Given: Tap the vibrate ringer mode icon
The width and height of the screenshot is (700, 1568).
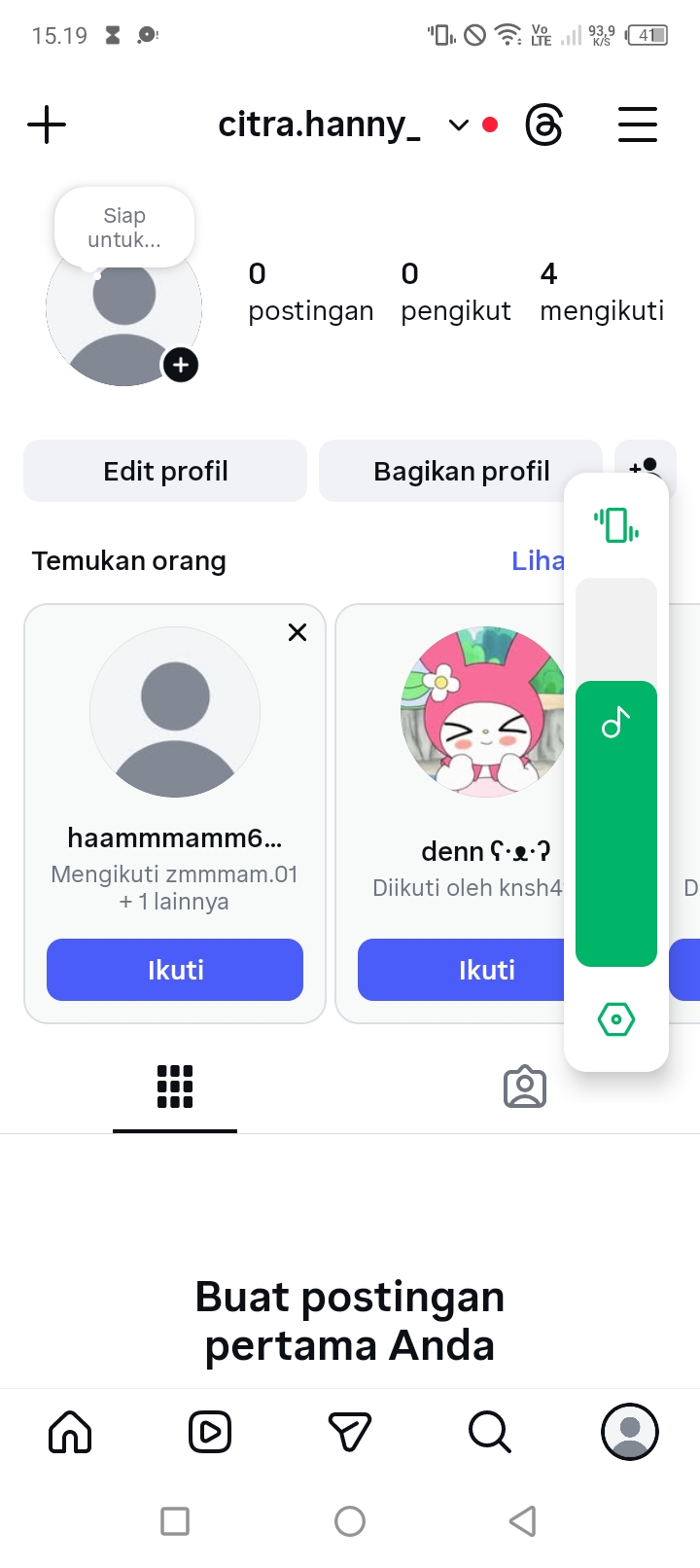Looking at the screenshot, I should tap(616, 525).
